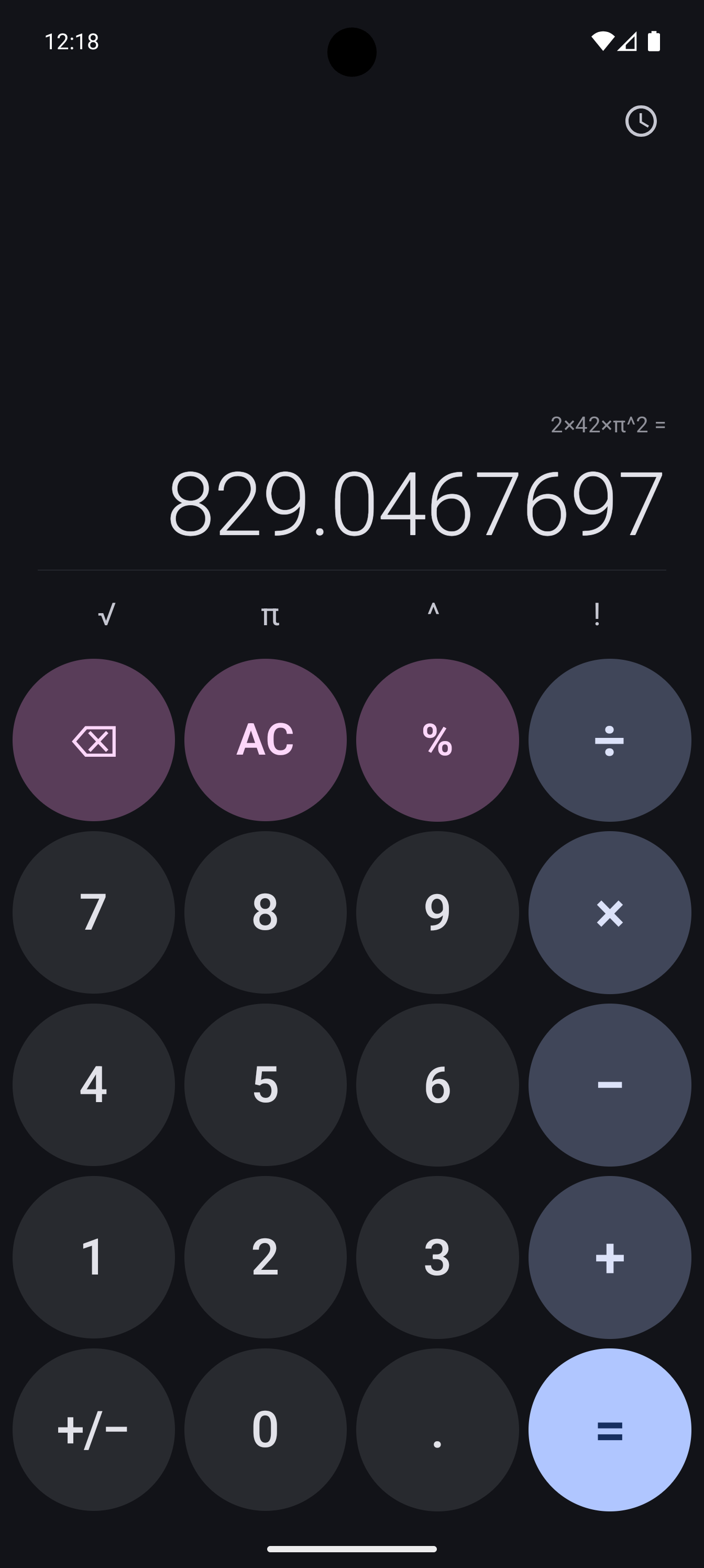Insert the pi constant
The height and width of the screenshot is (1568, 704).
point(270,615)
